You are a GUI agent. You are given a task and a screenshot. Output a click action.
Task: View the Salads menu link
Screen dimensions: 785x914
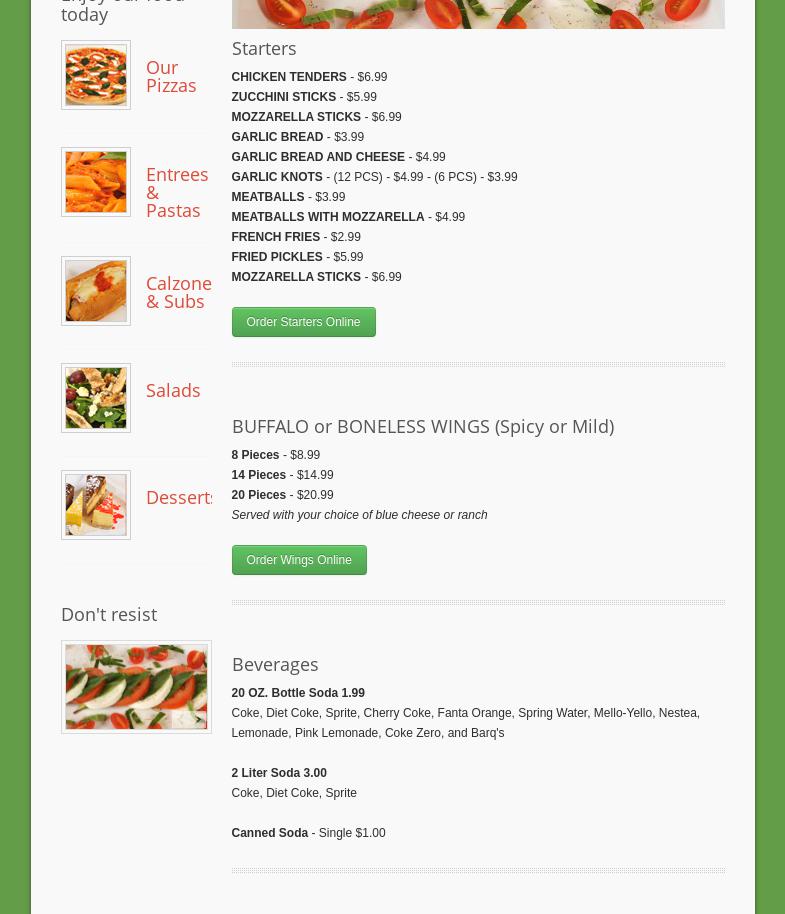(x=173, y=391)
